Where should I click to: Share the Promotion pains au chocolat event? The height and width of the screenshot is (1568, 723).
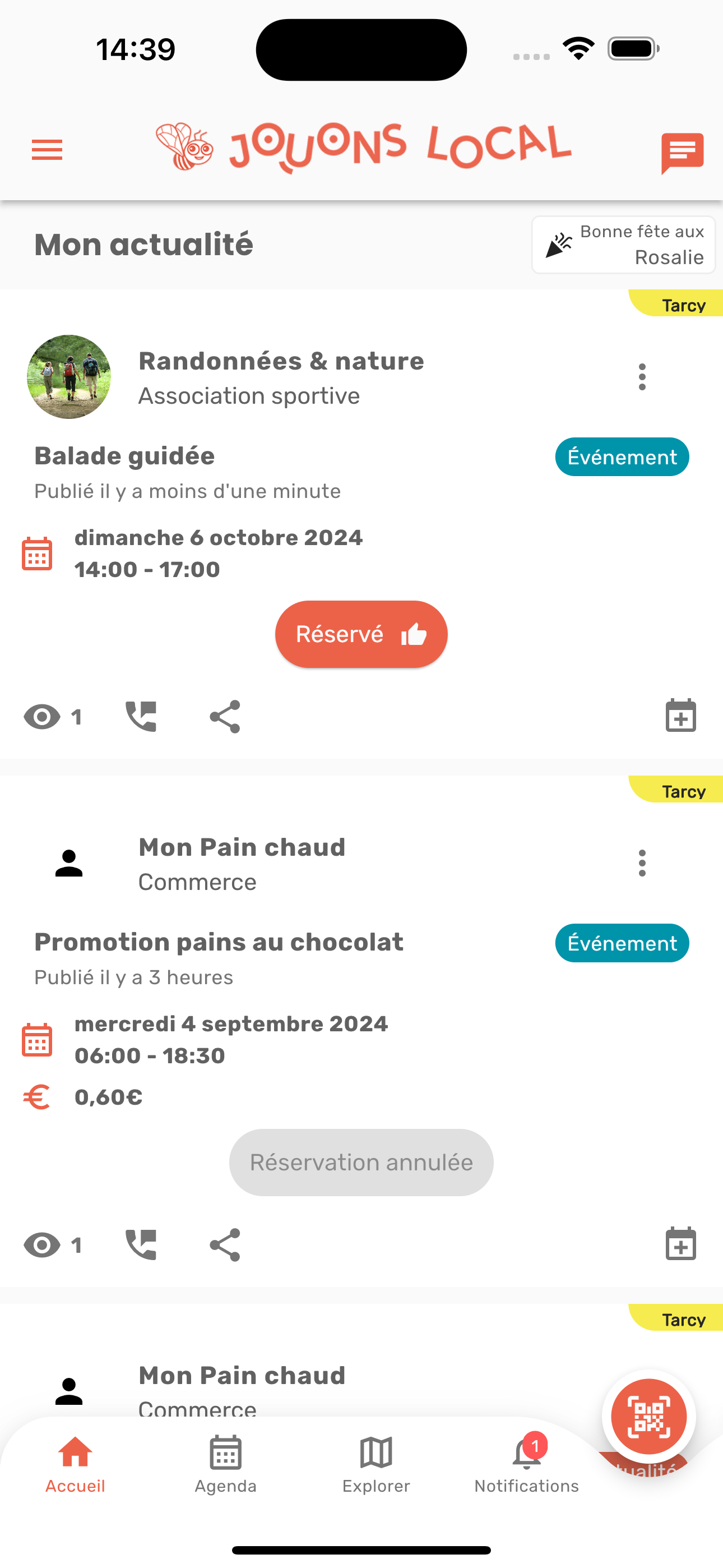[x=225, y=1245]
